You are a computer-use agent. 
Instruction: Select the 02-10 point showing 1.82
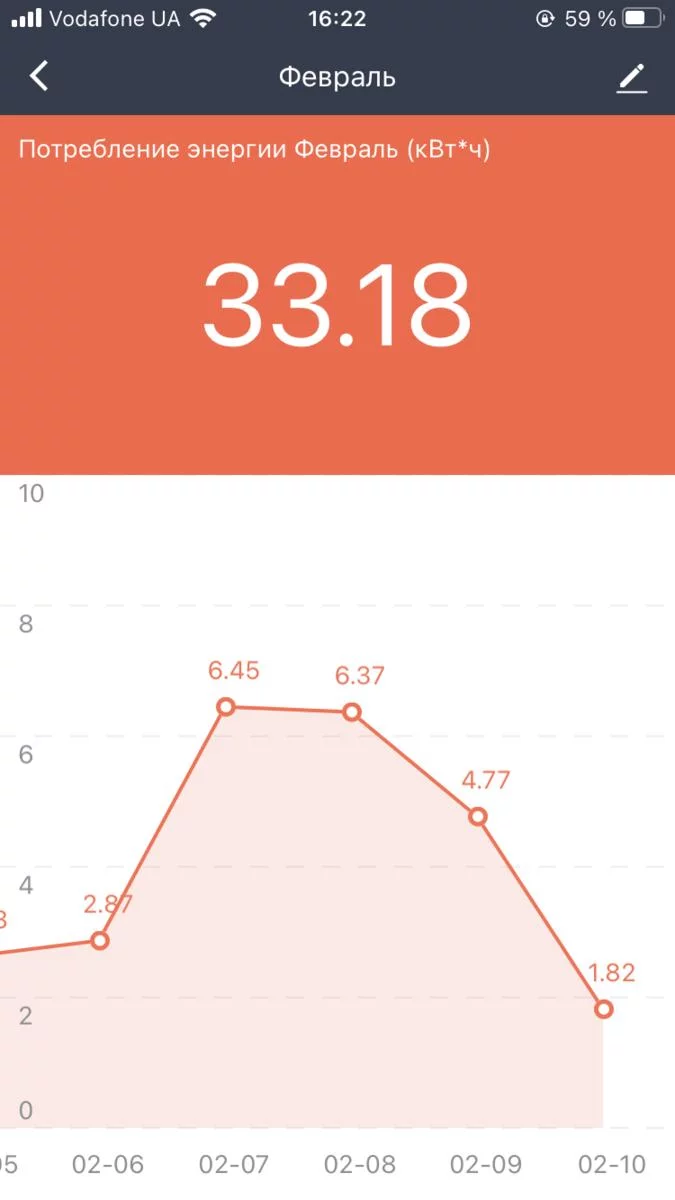[603, 1009]
